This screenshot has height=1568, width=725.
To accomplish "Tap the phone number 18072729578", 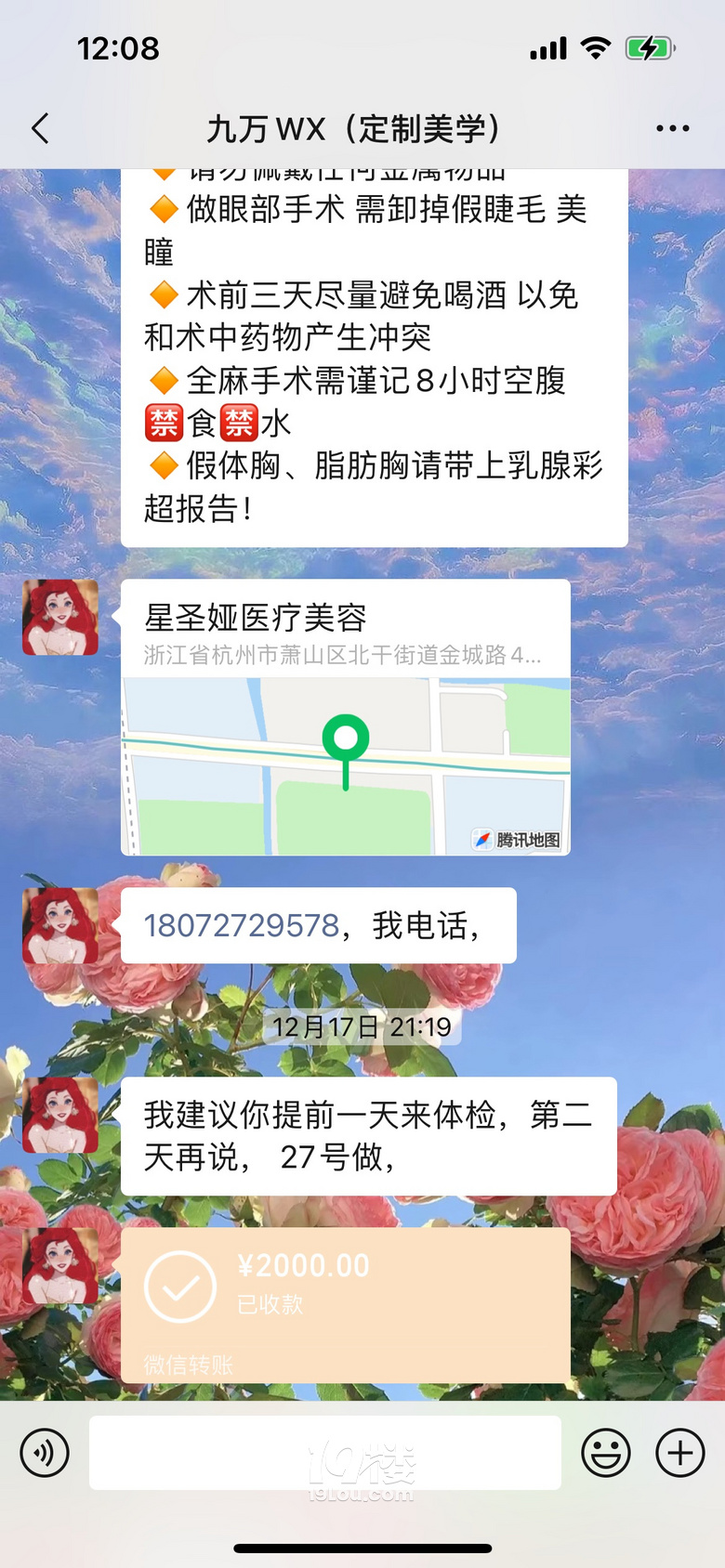I will tap(242, 925).
